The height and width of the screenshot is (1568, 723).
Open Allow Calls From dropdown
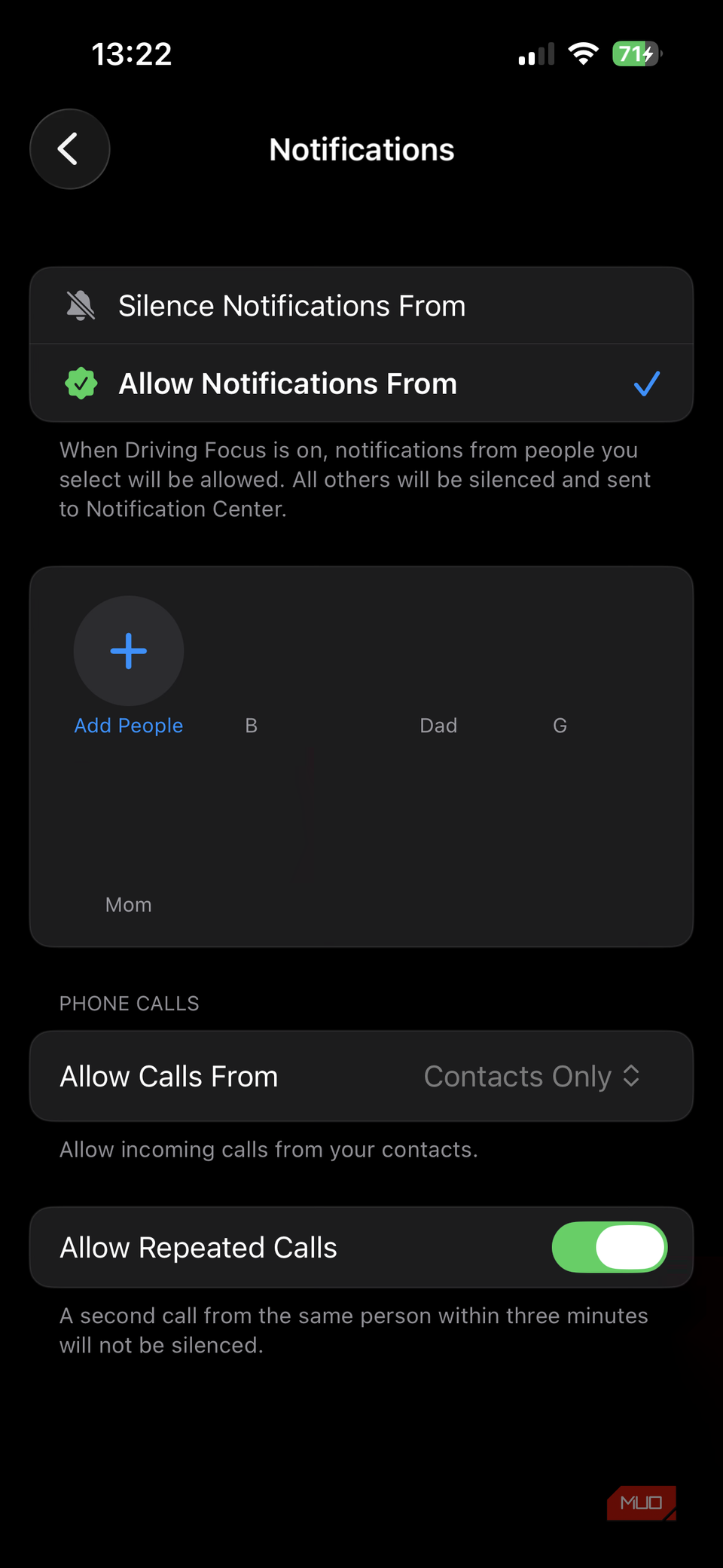(x=531, y=1077)
